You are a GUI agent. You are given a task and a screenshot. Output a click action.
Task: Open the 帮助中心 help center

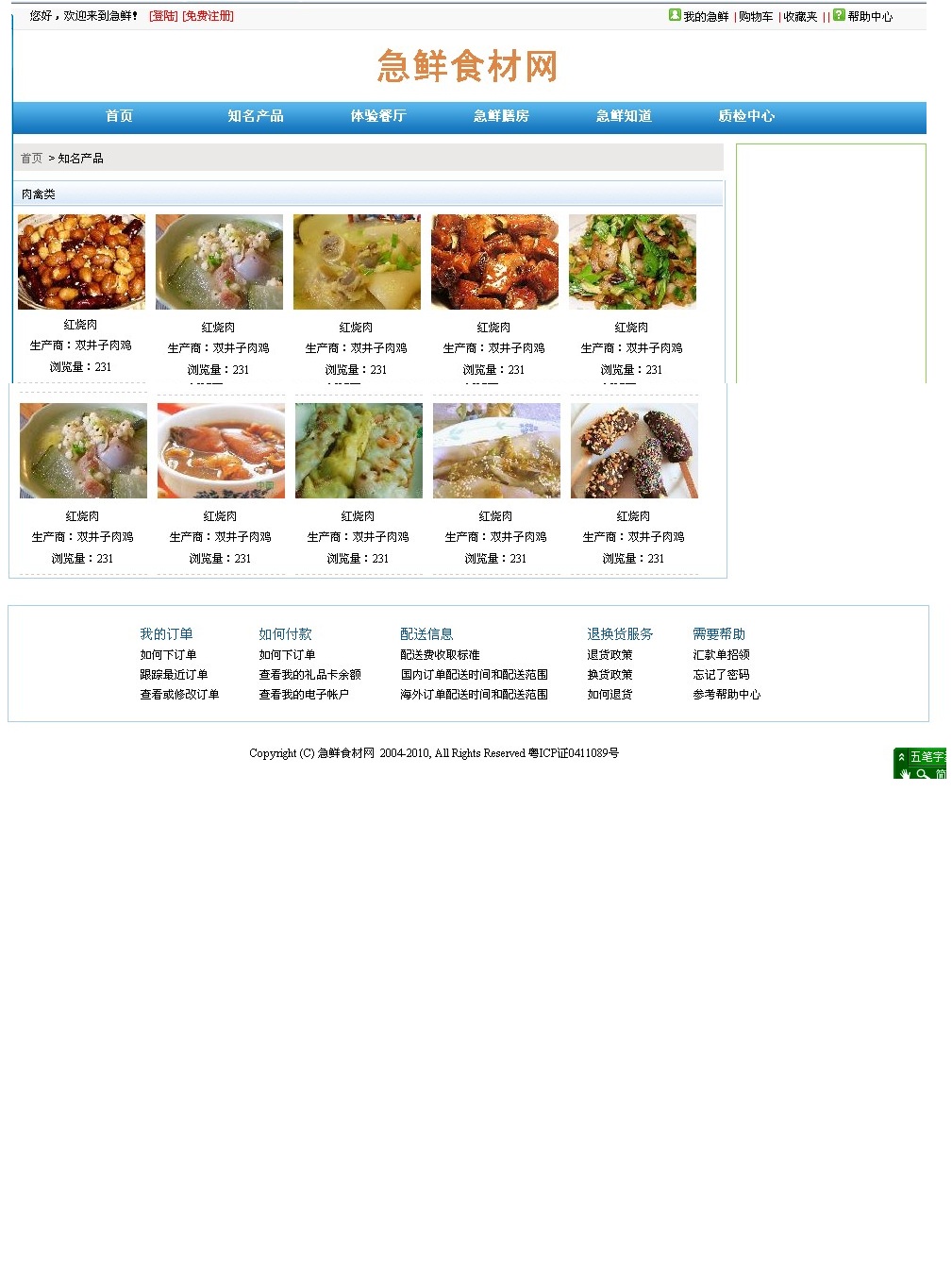pyautogui.click(x=869, y=17)
